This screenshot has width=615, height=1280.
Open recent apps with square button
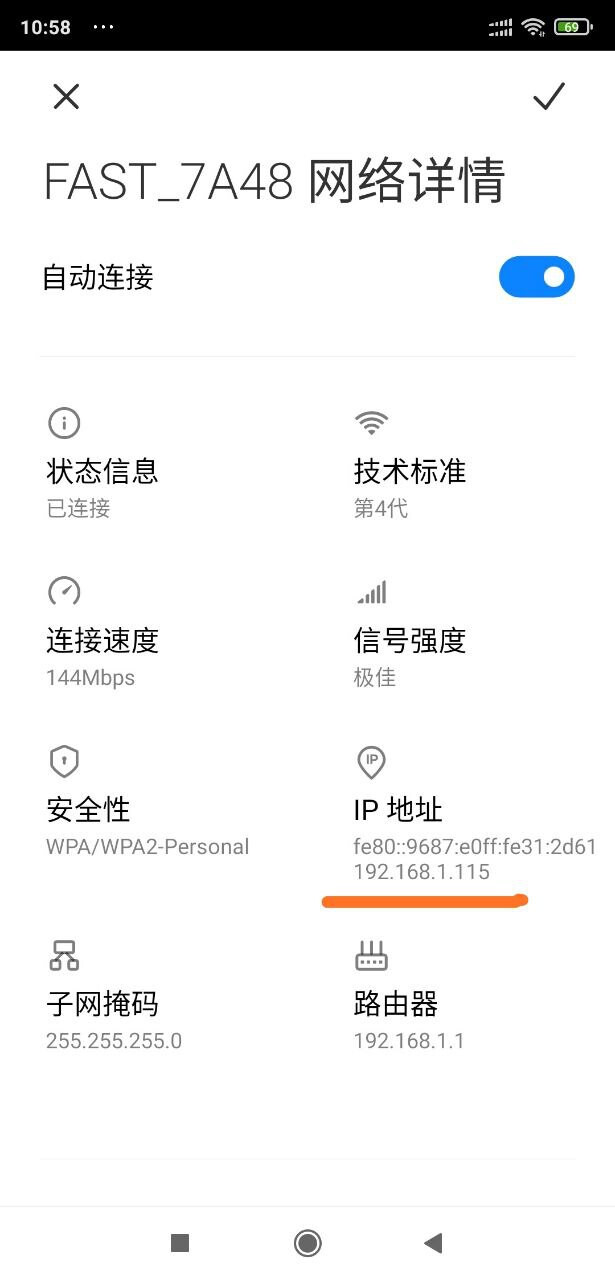[180, 1243]
